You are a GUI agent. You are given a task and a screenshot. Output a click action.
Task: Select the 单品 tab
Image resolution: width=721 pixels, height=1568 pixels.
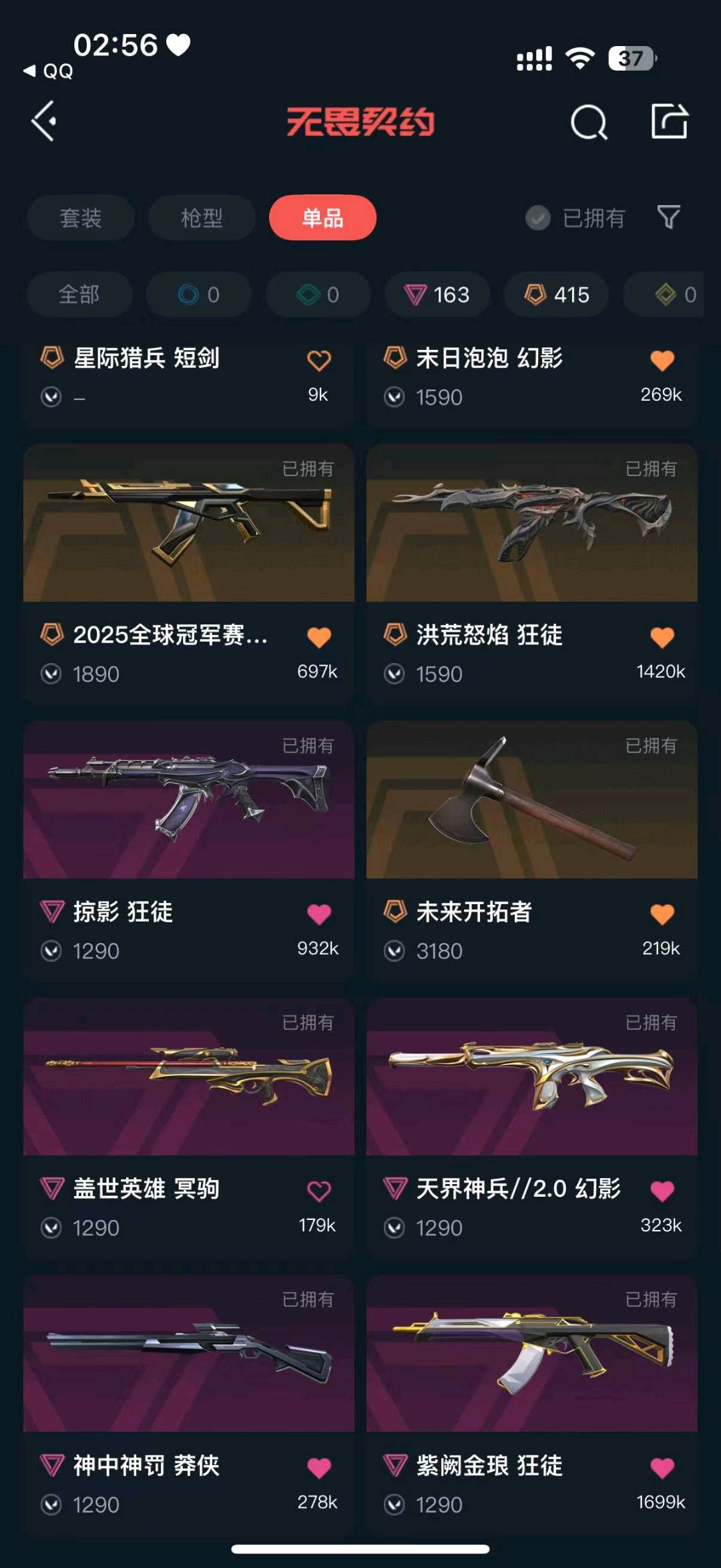[x=322, y=218]
